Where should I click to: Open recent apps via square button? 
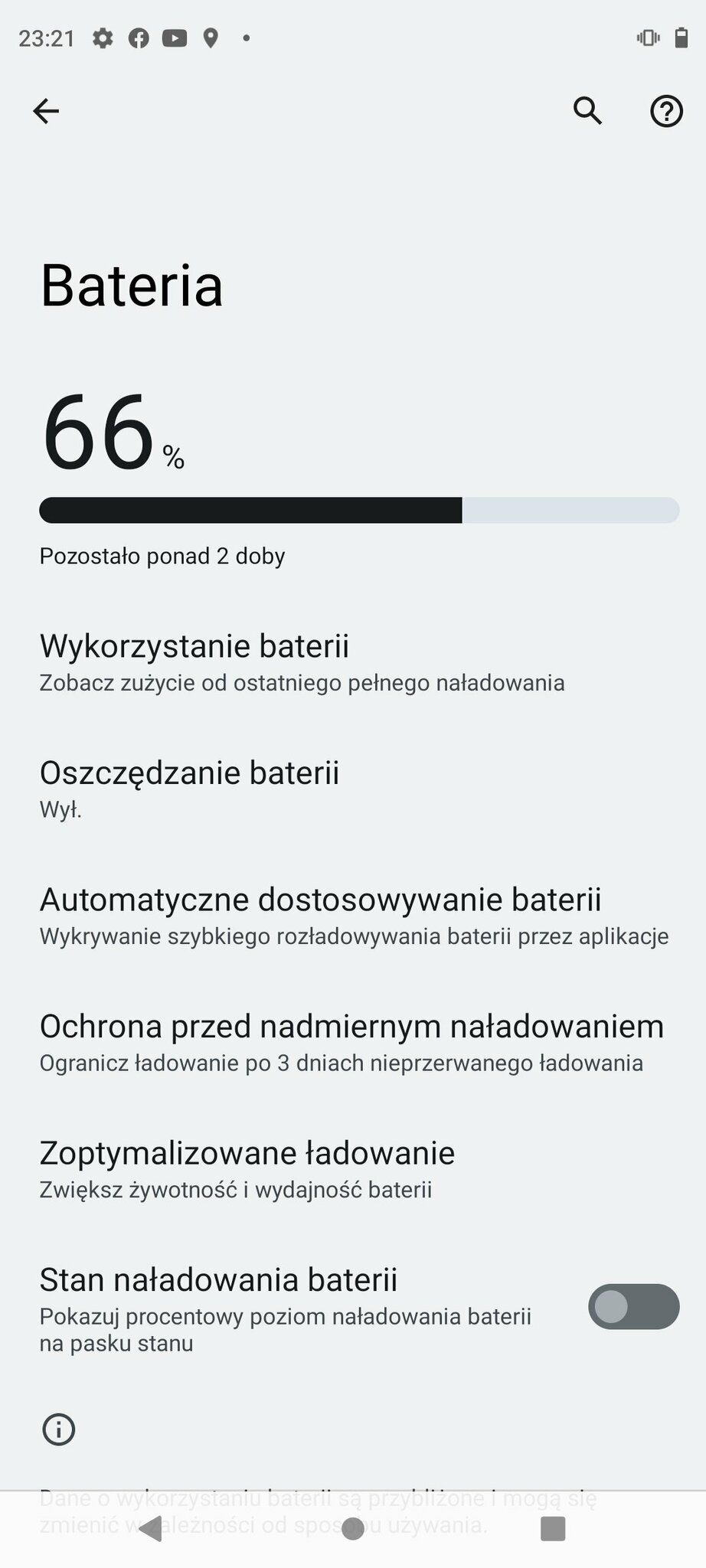pyautogui.click(x=553, y=1528)
